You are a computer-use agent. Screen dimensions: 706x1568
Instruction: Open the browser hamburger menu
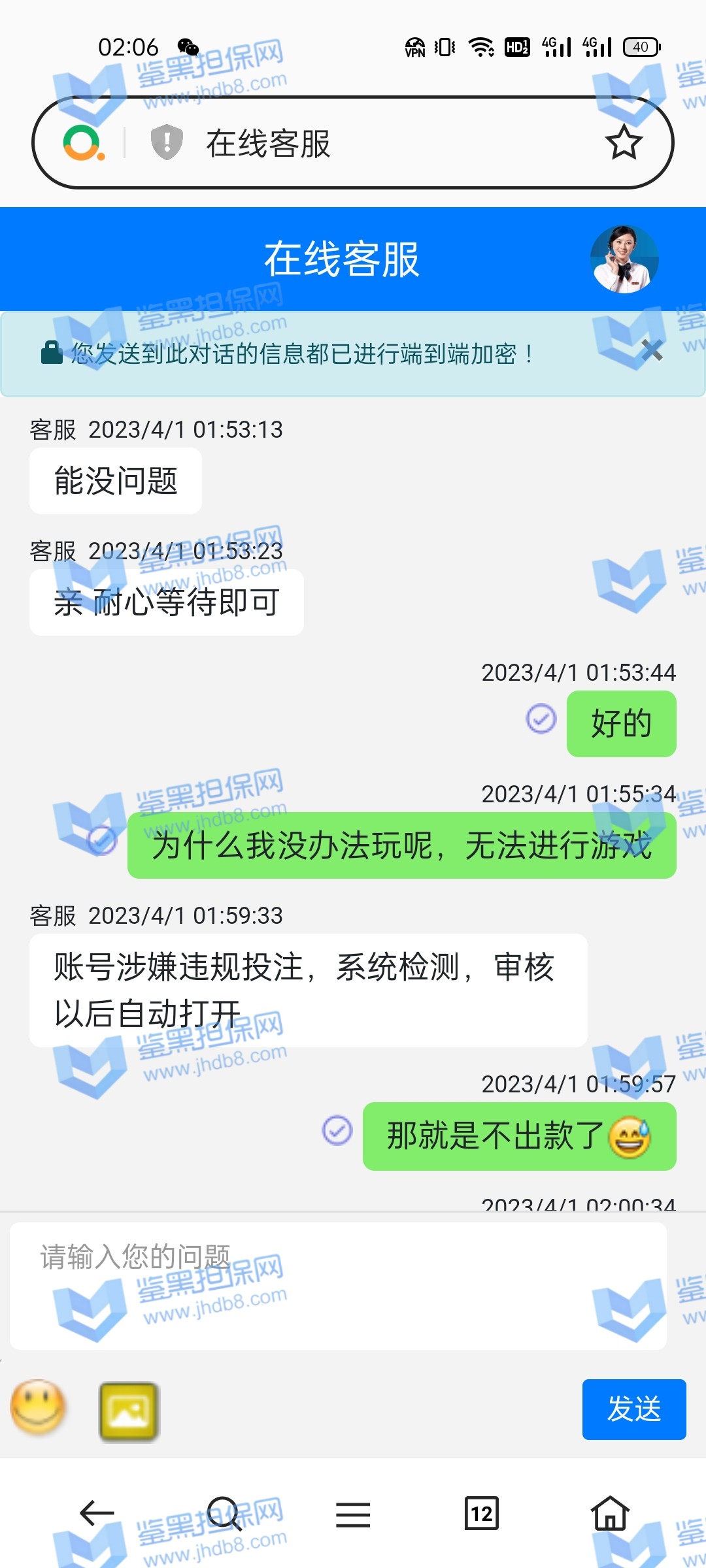(x=353, y=1514)
